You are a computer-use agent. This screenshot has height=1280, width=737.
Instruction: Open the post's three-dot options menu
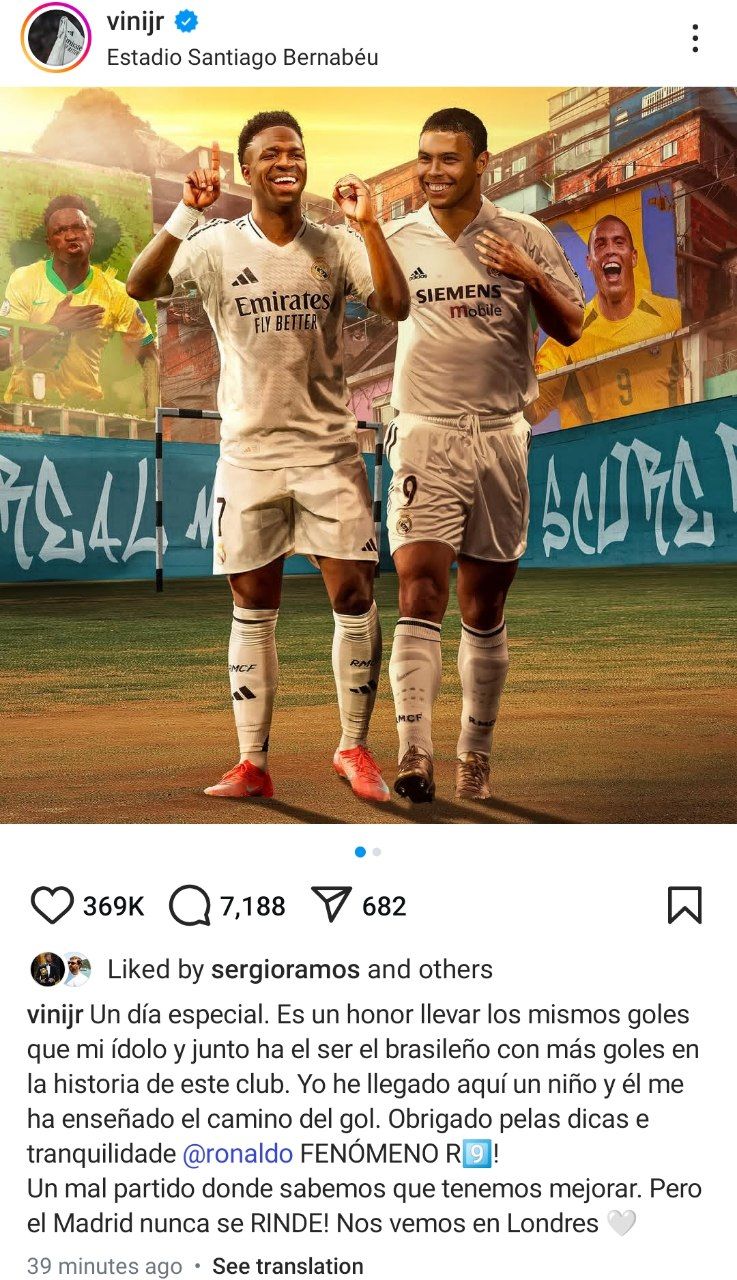694,39
